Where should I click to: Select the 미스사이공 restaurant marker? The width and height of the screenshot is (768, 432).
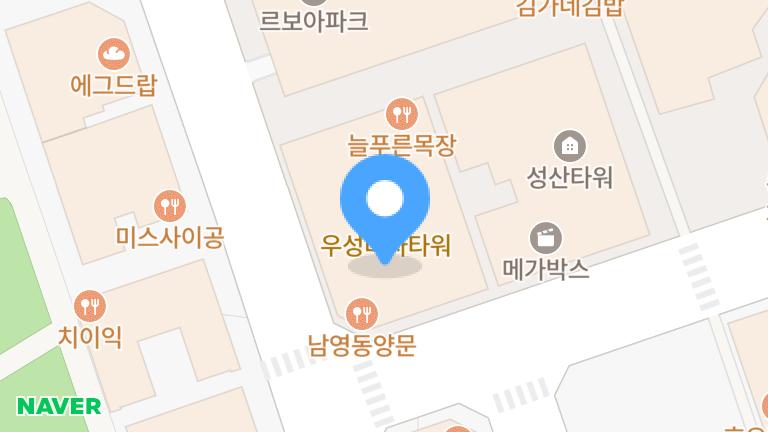tap(169, 205)
